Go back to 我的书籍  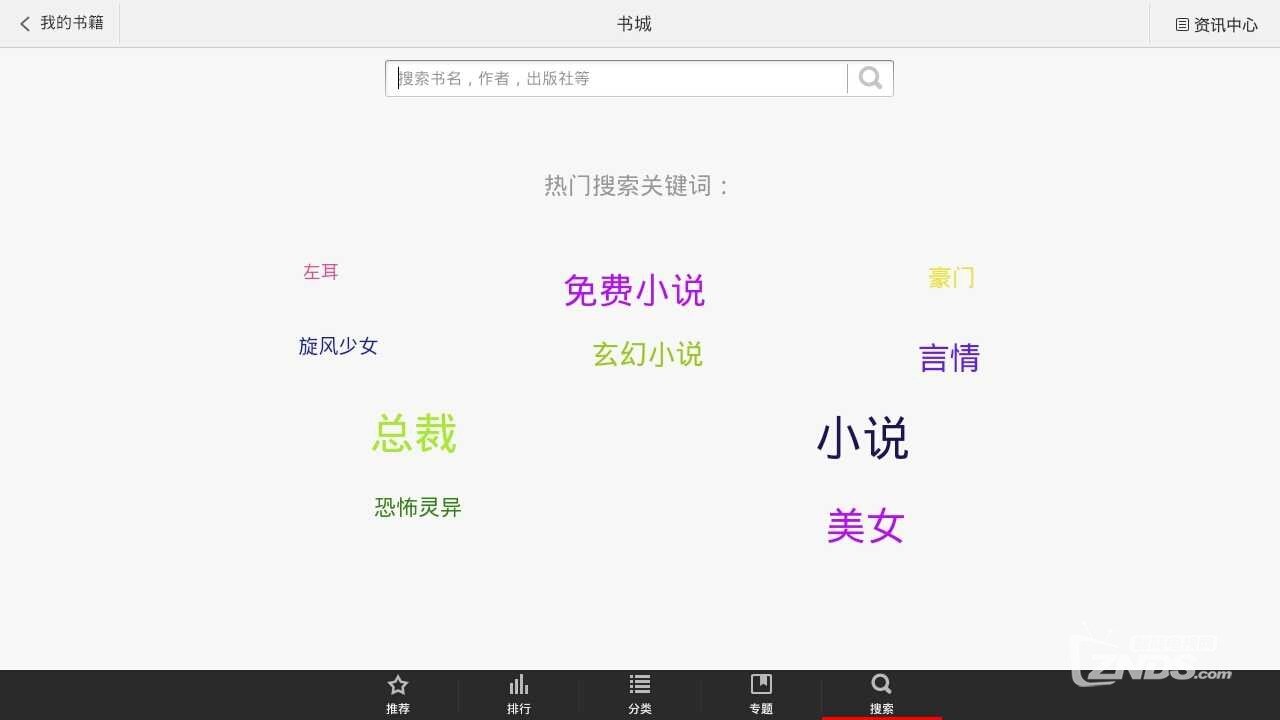click(x=61, y=23)
